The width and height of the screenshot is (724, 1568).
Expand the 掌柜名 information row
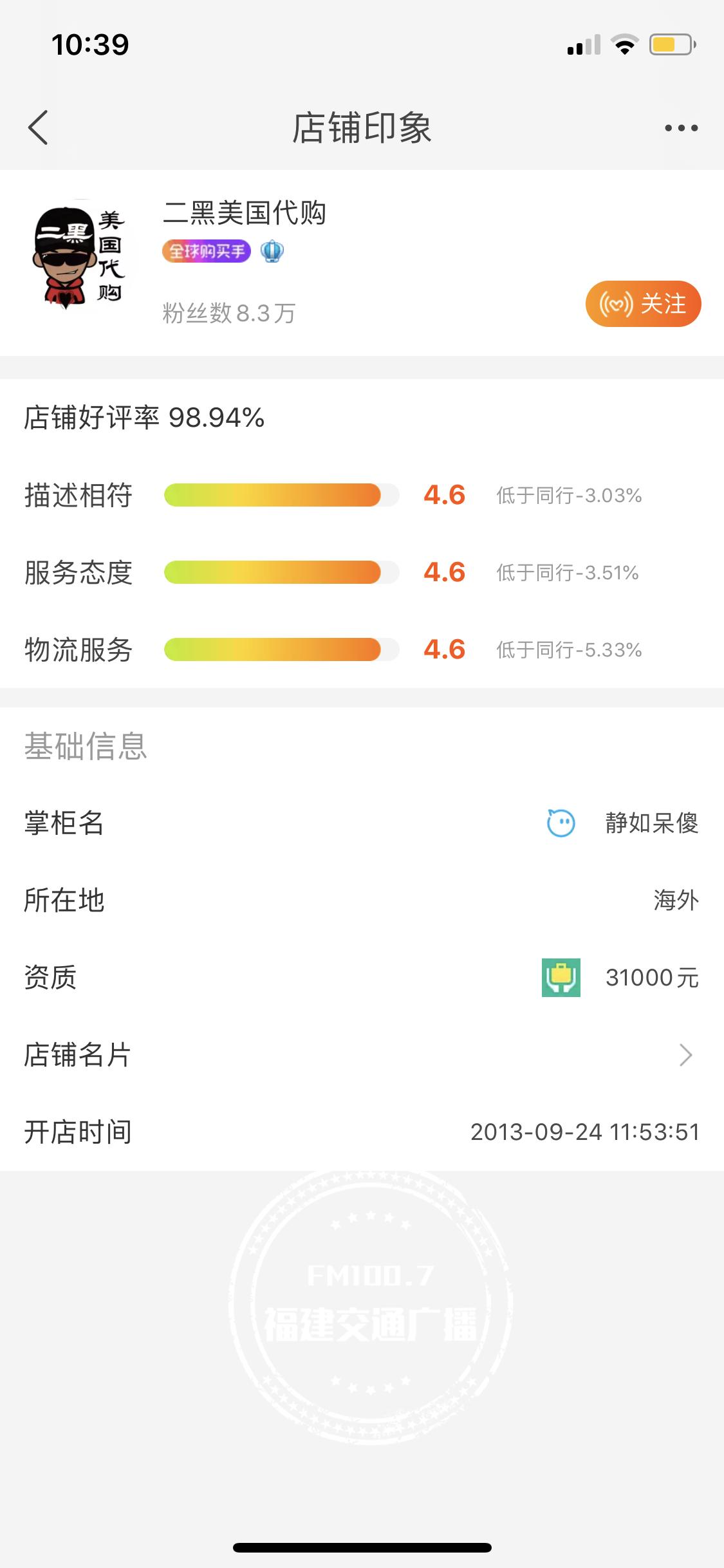[360, 823]
